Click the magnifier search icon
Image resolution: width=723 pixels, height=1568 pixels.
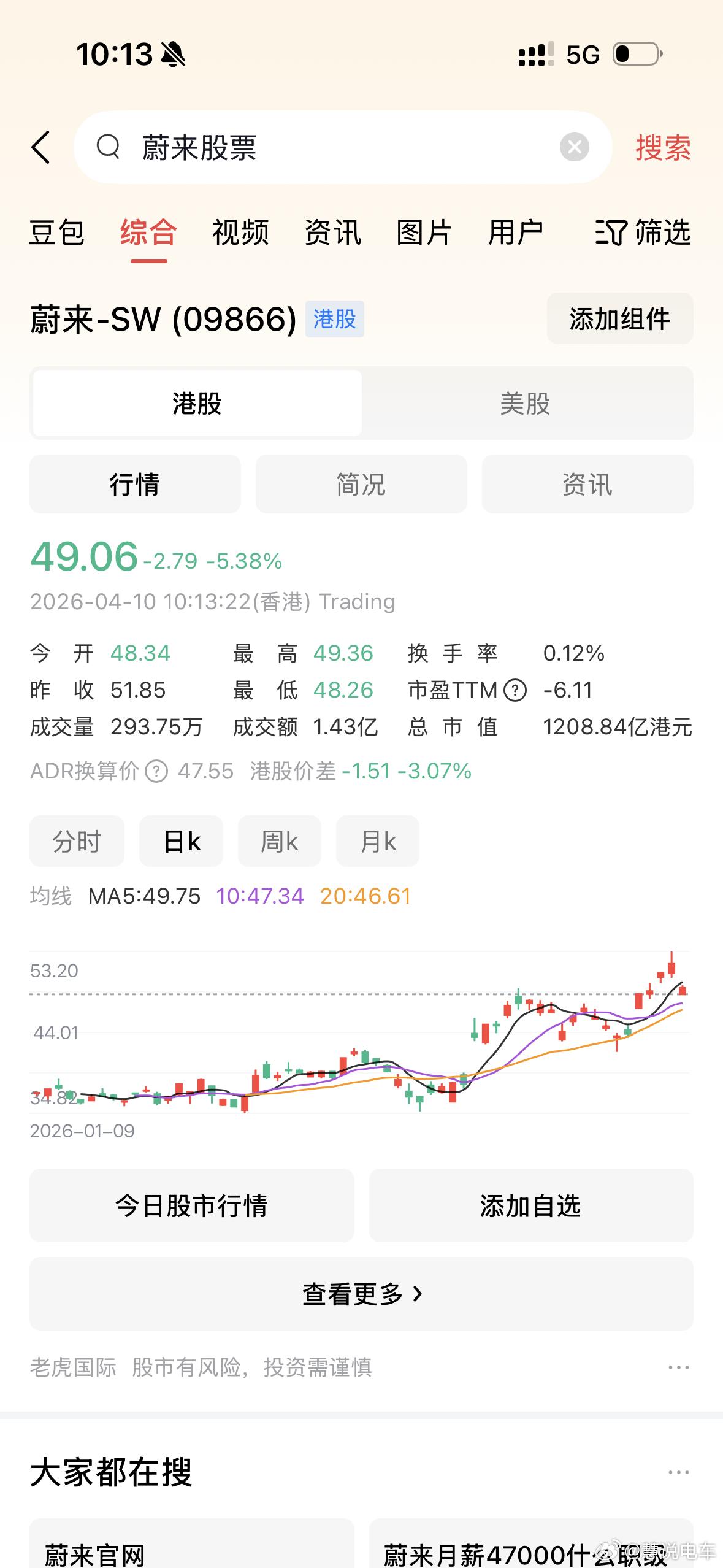pos(109,147)
